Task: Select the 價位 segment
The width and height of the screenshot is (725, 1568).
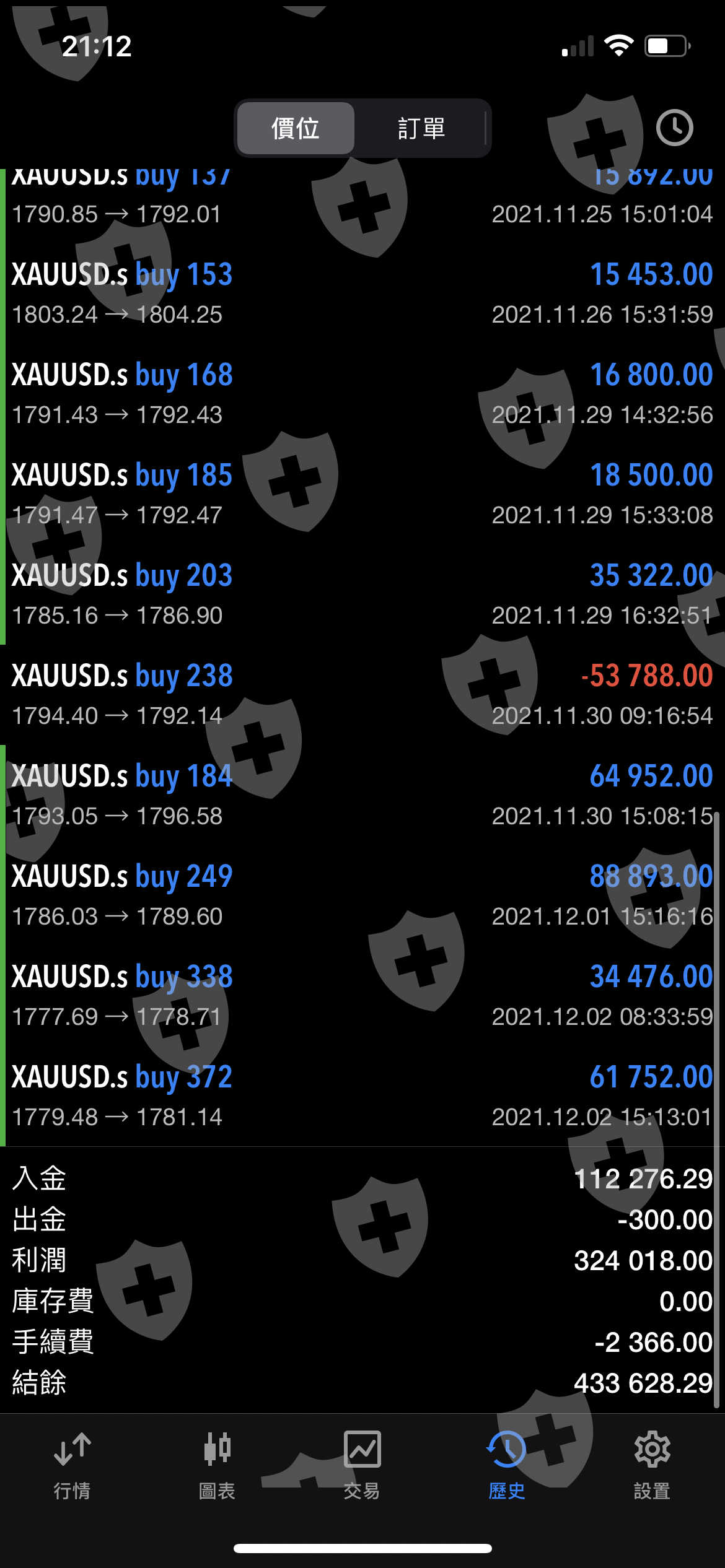Action: click(x=296, y=128)
